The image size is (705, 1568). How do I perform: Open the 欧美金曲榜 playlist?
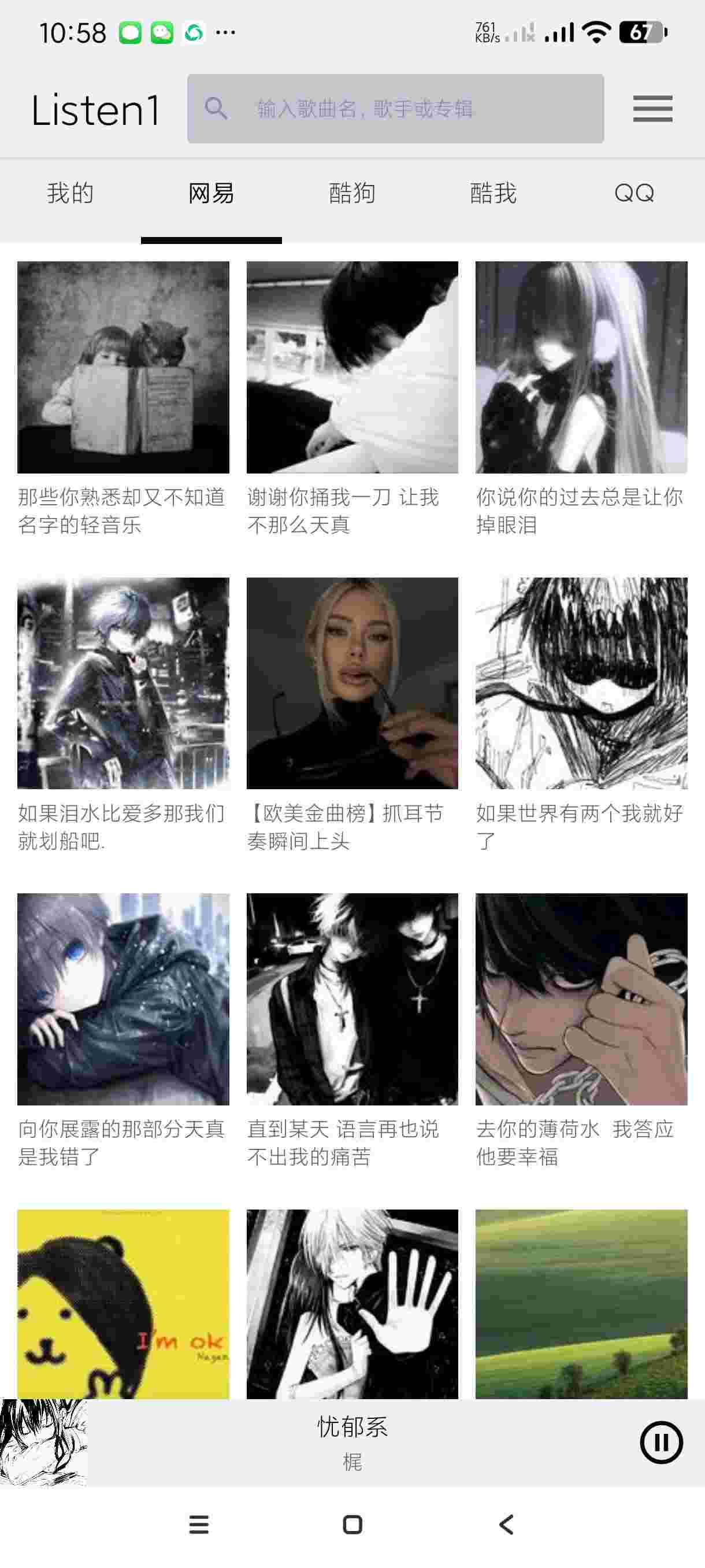[352, 683]
